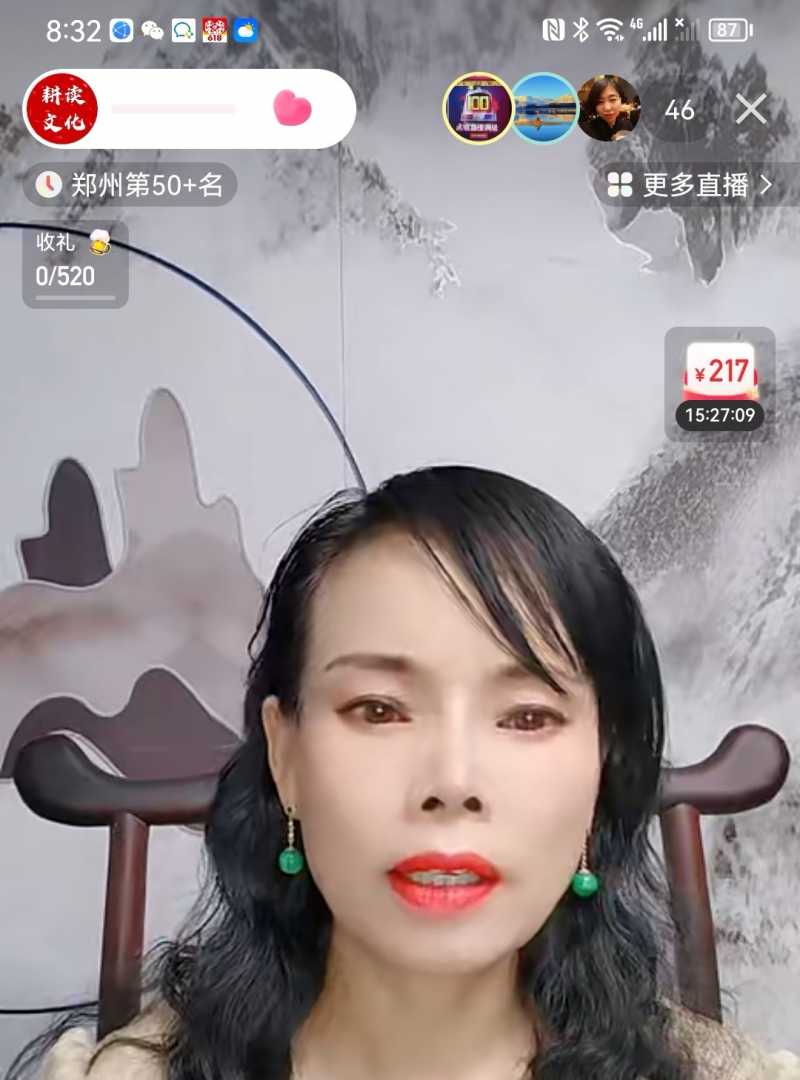Open the 郑州第50+名 ranking list
The width and height of the screenshot is (800, 1080).
(x=130, y=183)
